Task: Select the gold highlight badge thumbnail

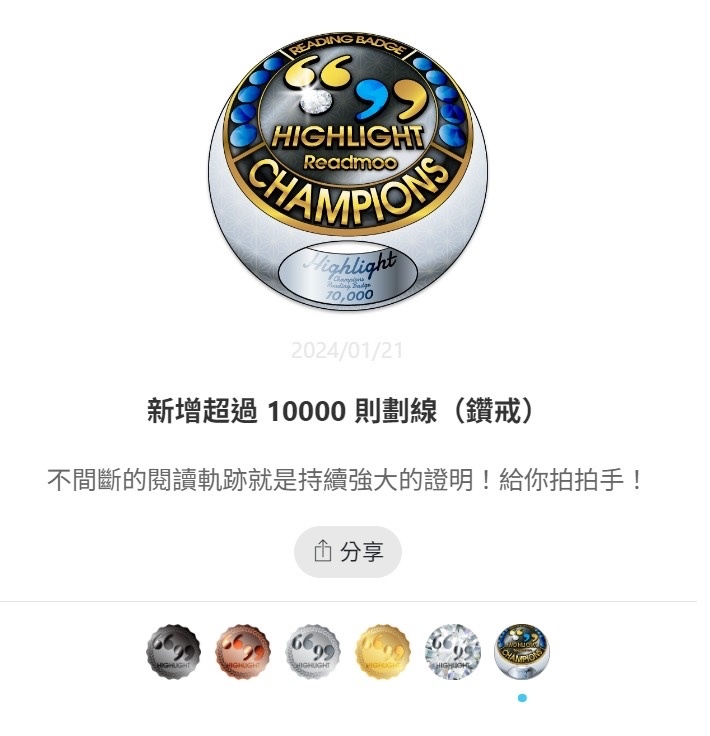Action: (x=383, y=651)
